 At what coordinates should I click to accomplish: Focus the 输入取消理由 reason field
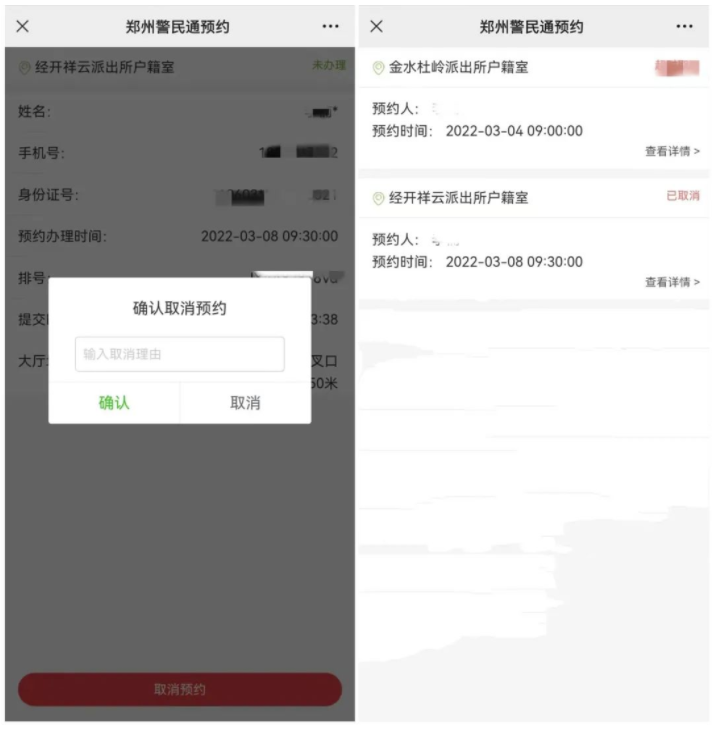(x=180, y=354)
